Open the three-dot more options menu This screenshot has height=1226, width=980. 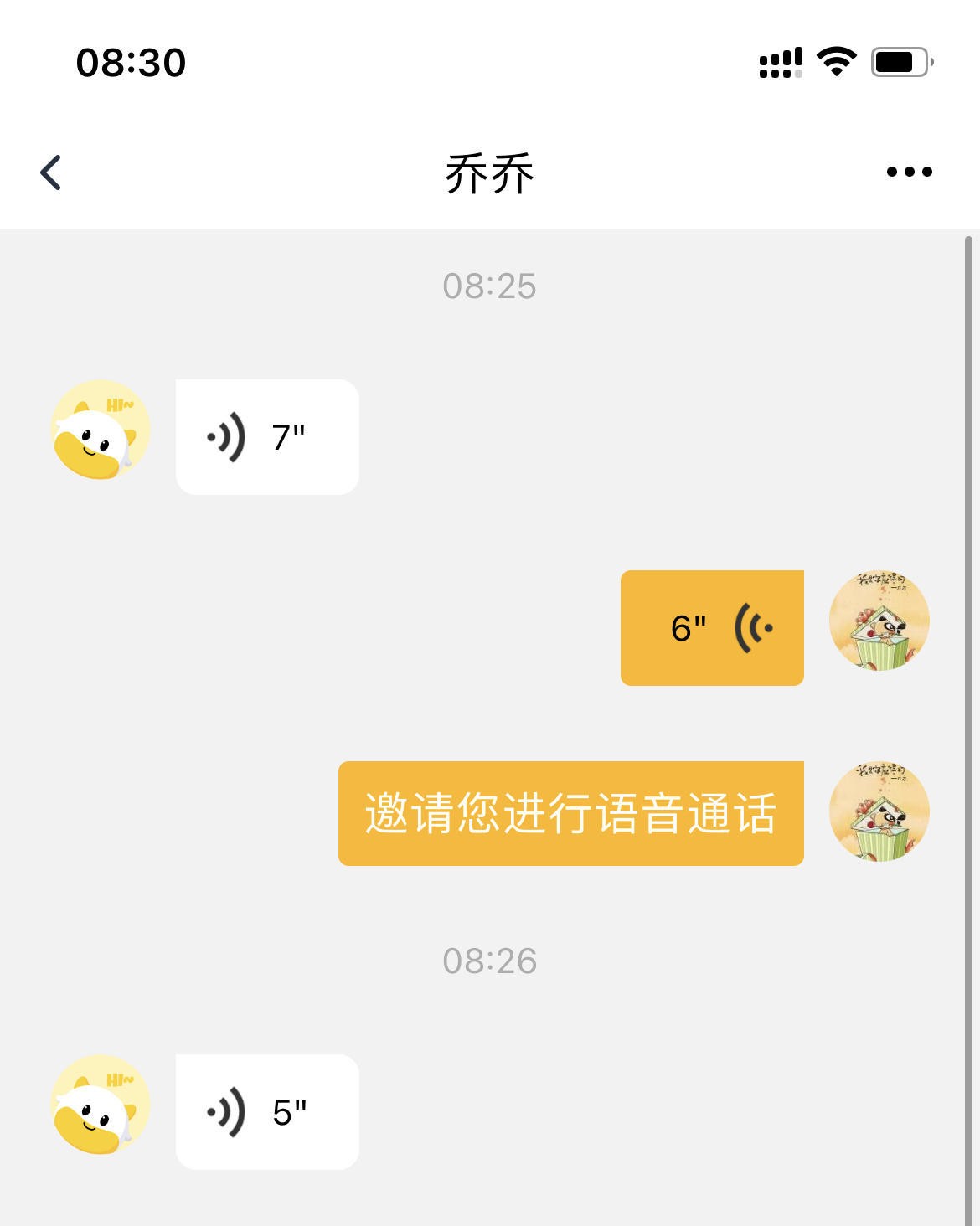tap(909, 173)
